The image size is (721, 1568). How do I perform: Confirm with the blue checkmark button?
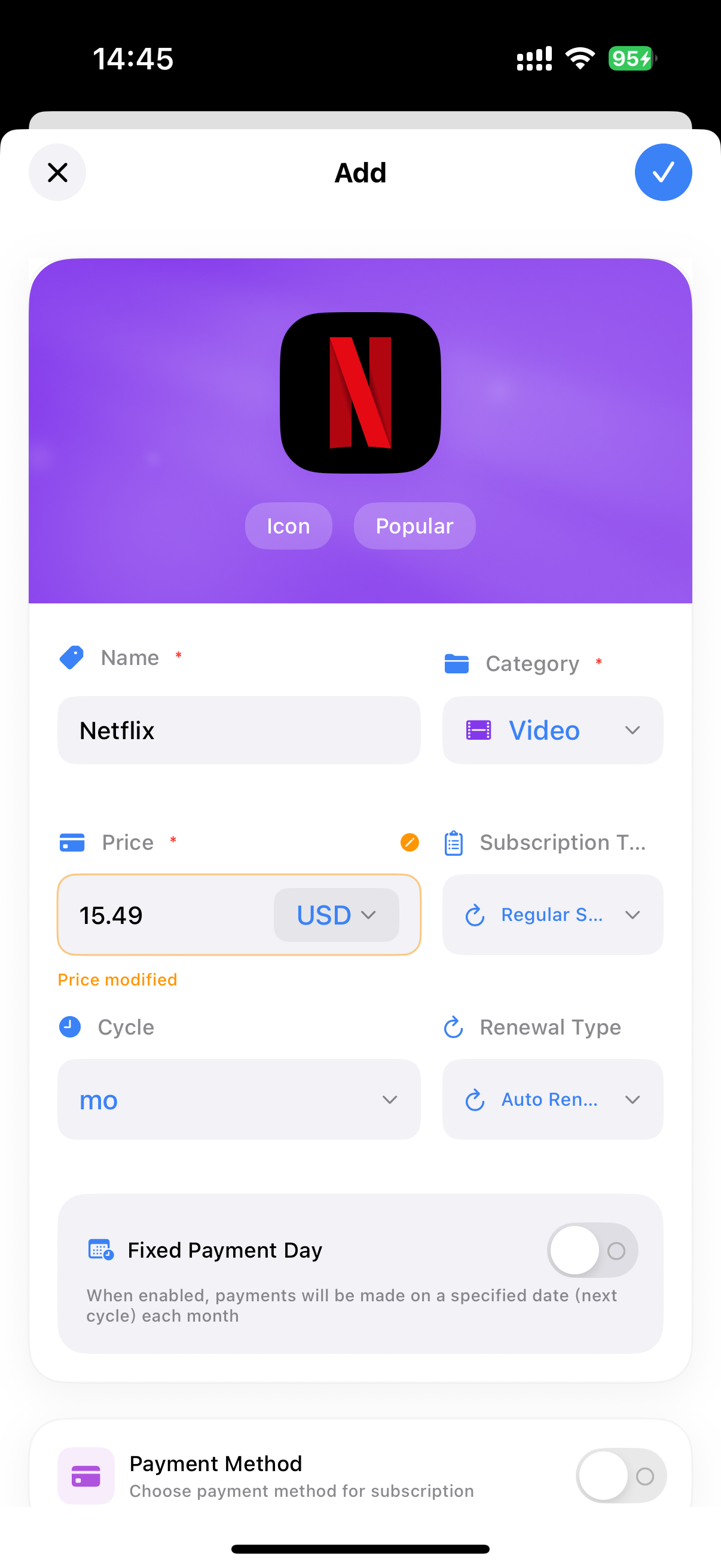[662, 172]
